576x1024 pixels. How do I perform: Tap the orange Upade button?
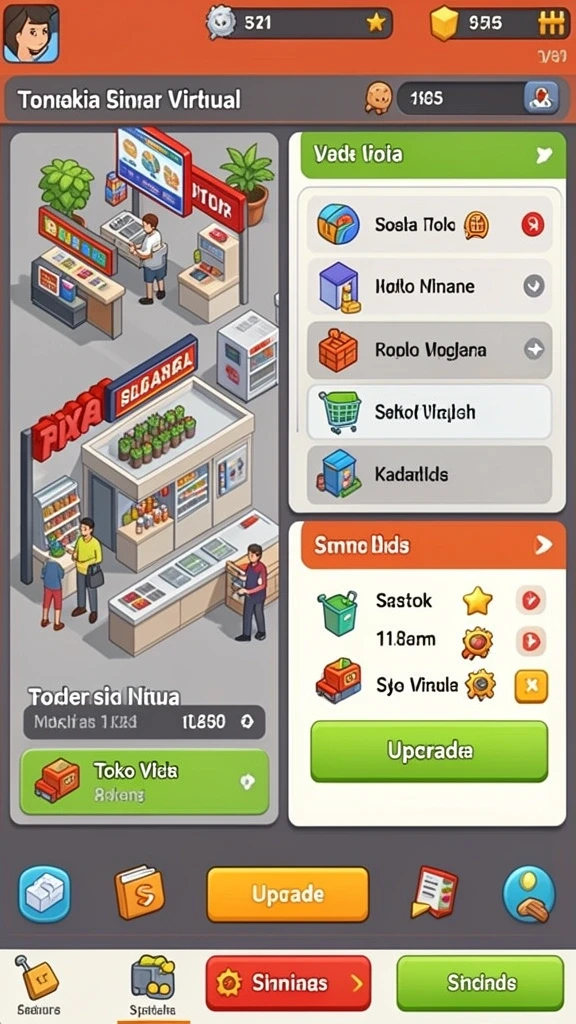point(287,894)
